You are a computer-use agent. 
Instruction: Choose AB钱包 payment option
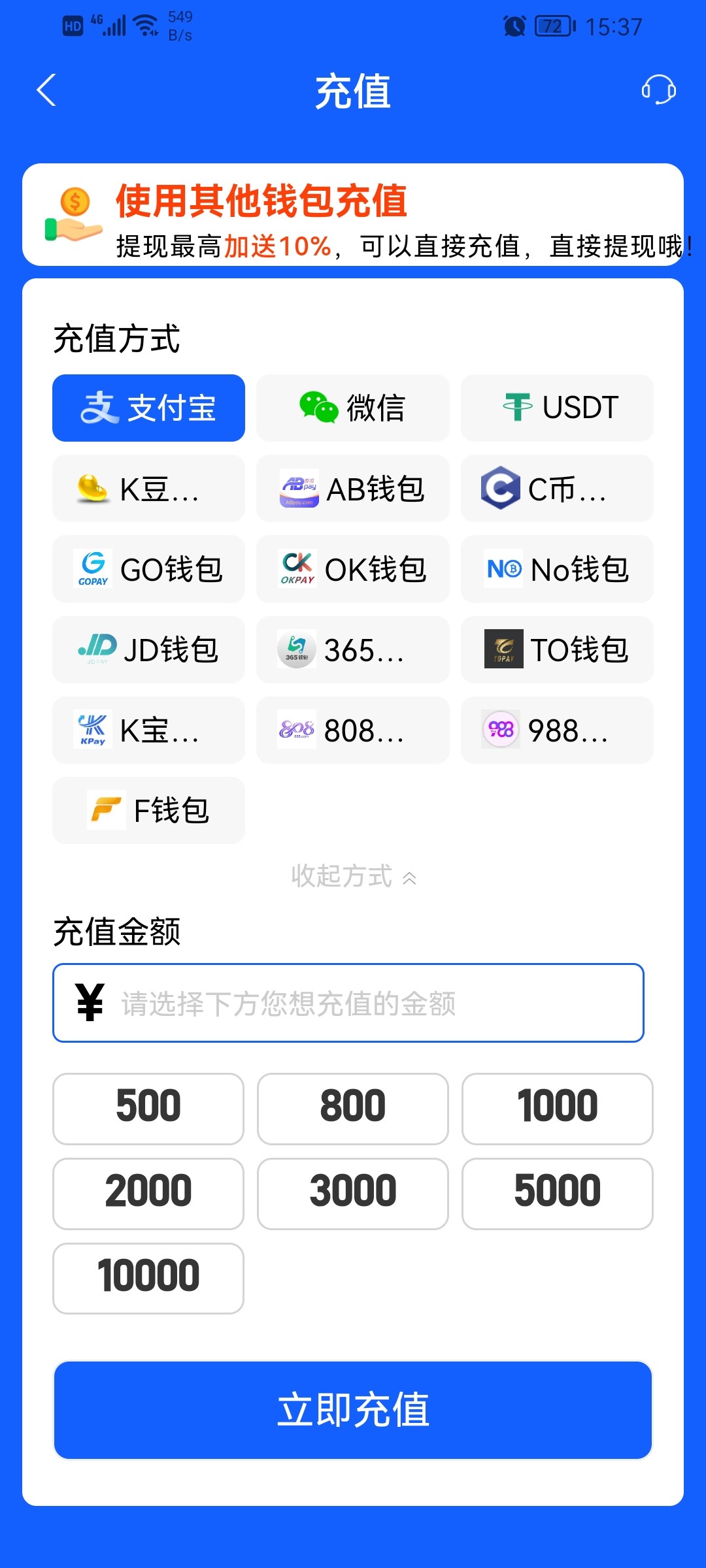coord(353,489)
